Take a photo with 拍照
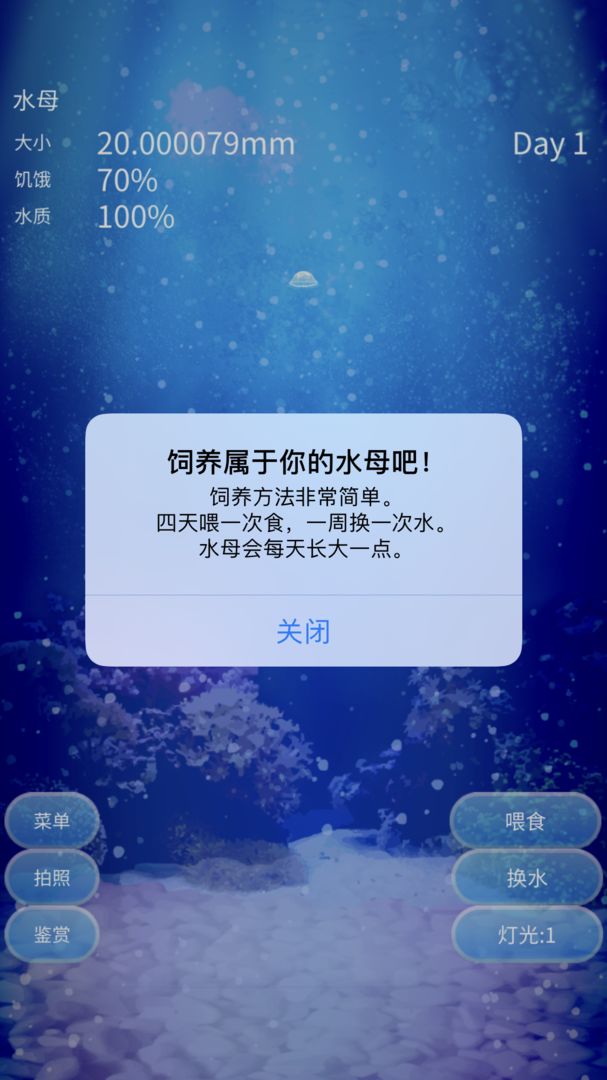 (52, 878)
